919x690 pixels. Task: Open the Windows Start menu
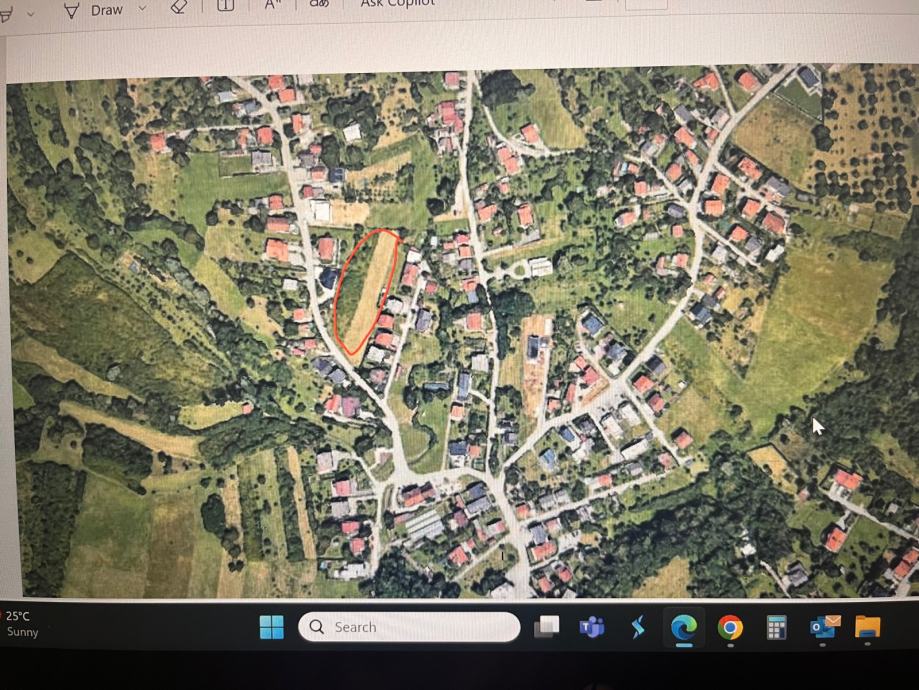pyautogui.click(x=271, y=627)
